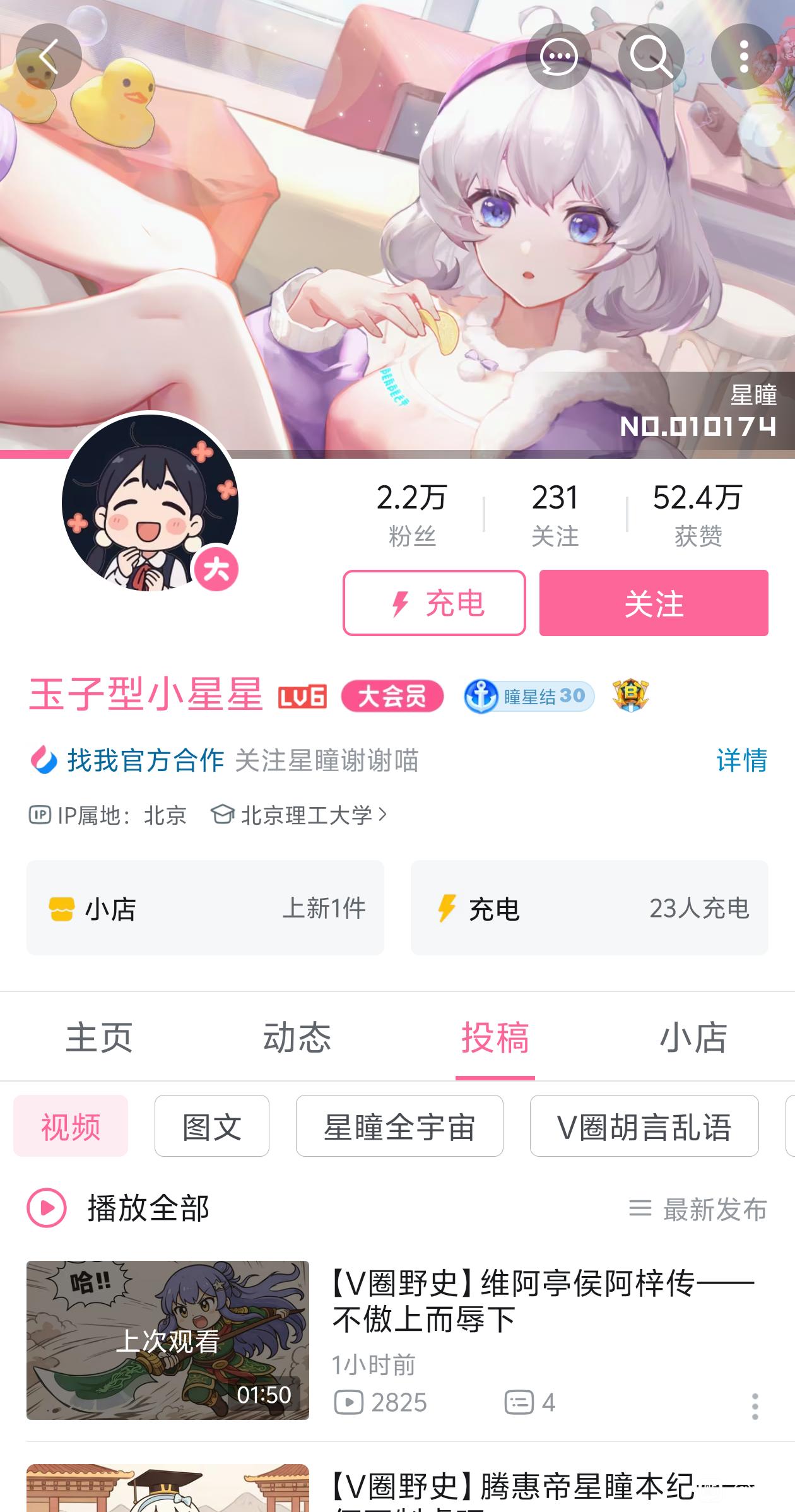This screenshot has height=1512, width=795.
Task: Switch to the 小店 tab
Action: (x=693, y=1037)
